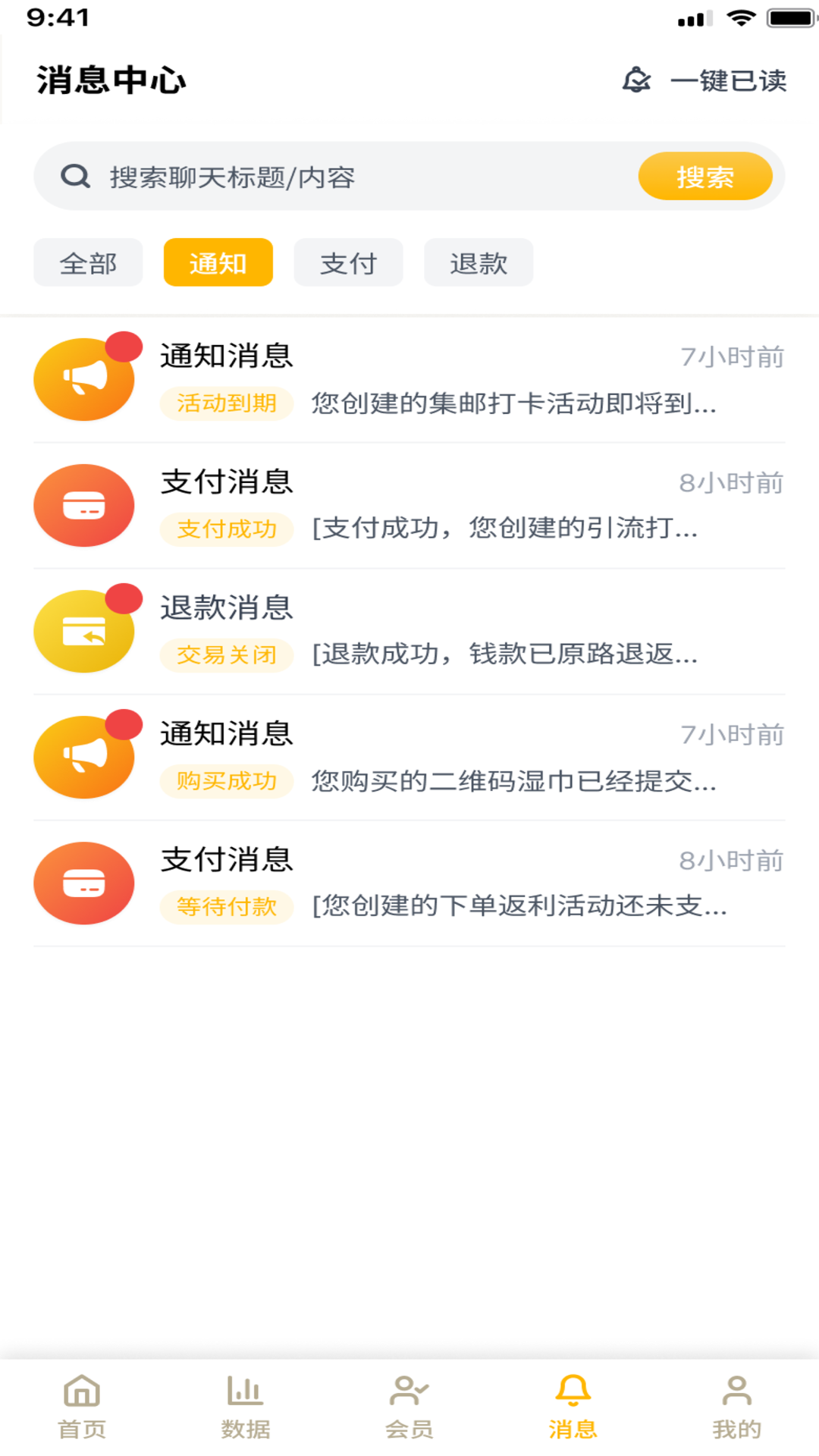
Task: Tap the bell icon next to 一键已读
Action: click(637, 79)
